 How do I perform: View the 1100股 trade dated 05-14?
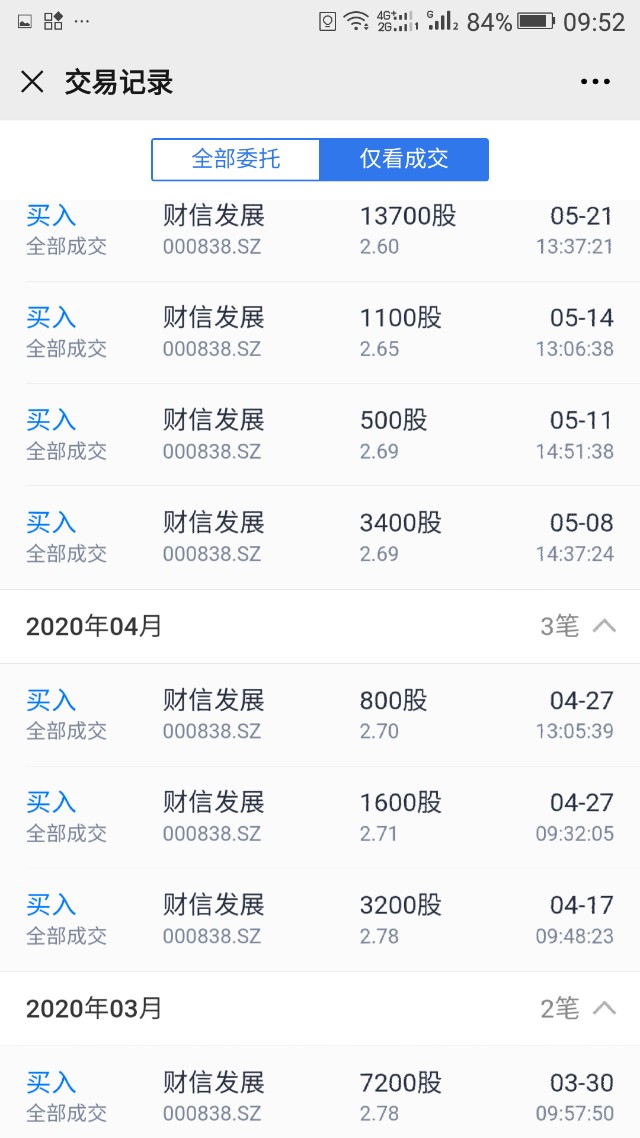320,332
